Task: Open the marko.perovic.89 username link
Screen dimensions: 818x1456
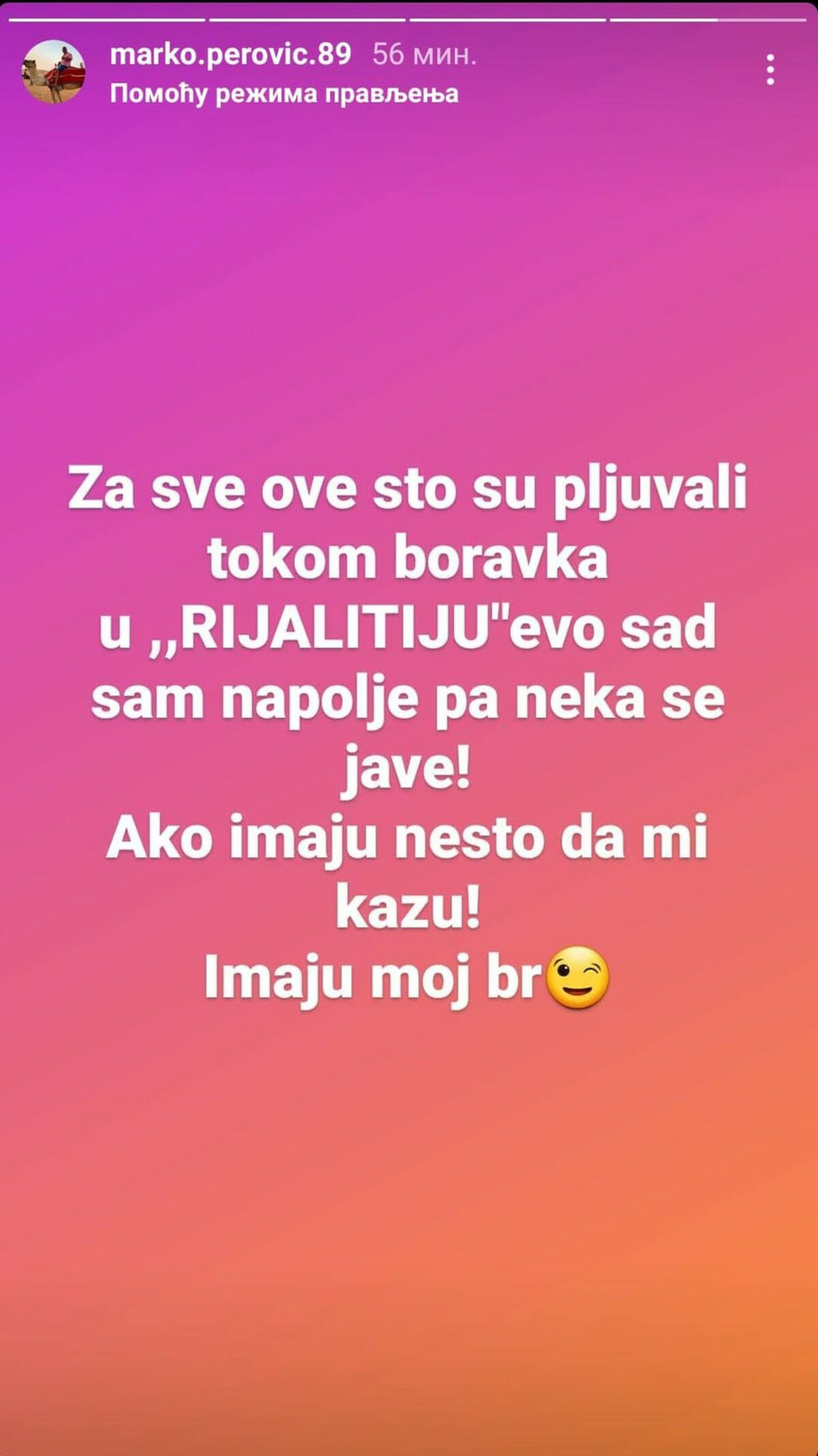Action: pos(230,55)
